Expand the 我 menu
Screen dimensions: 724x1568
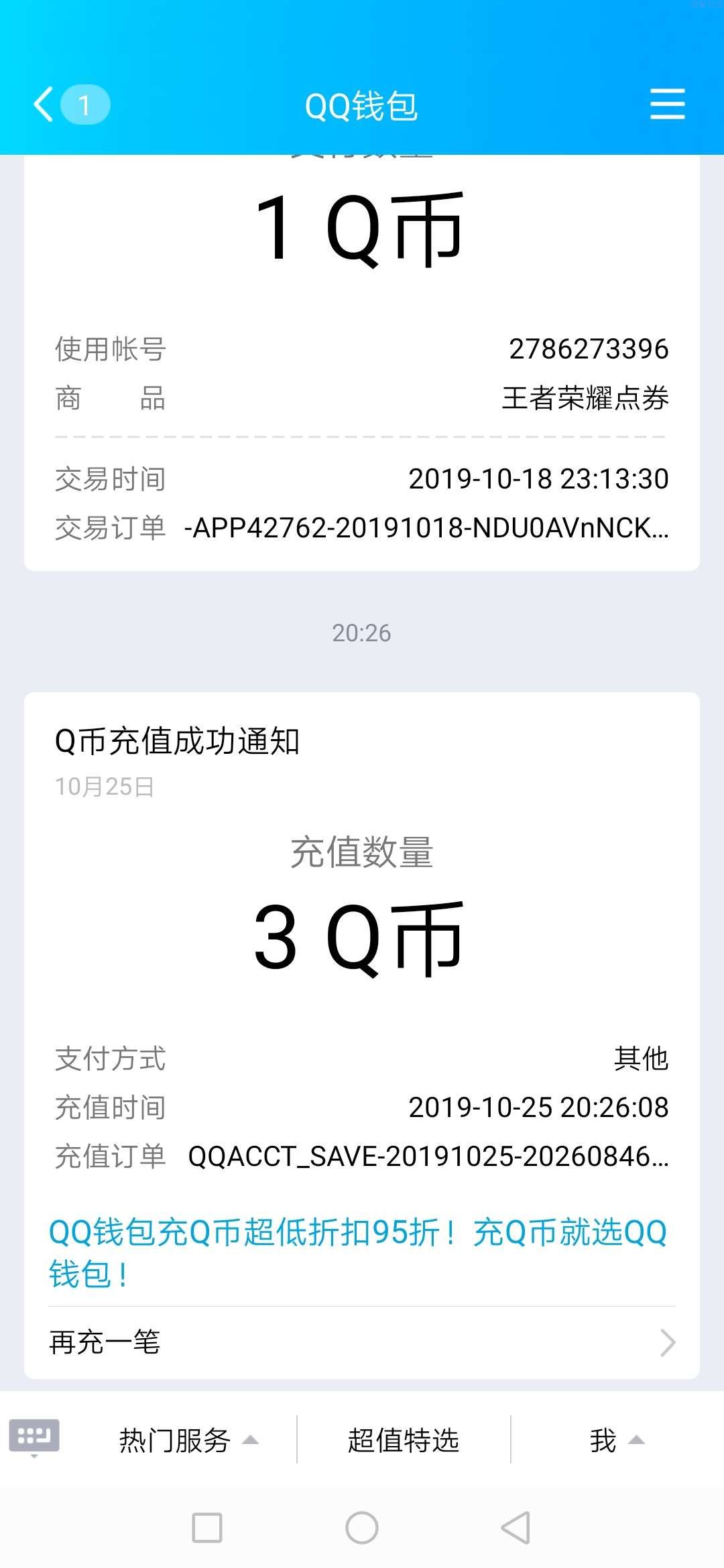[x=617, y=1440]
